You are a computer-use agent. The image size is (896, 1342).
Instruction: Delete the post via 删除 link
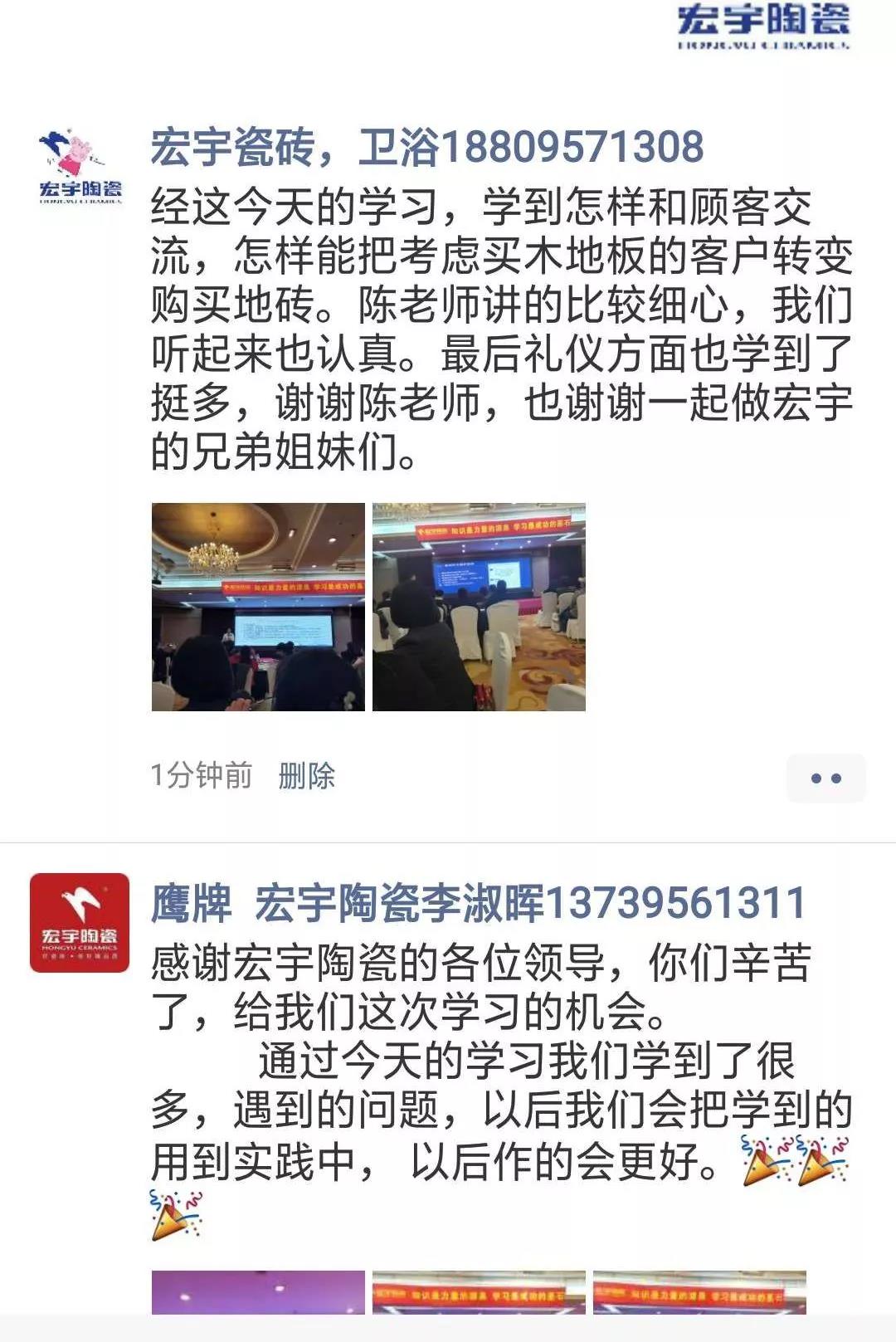click(x=306, y=776)
